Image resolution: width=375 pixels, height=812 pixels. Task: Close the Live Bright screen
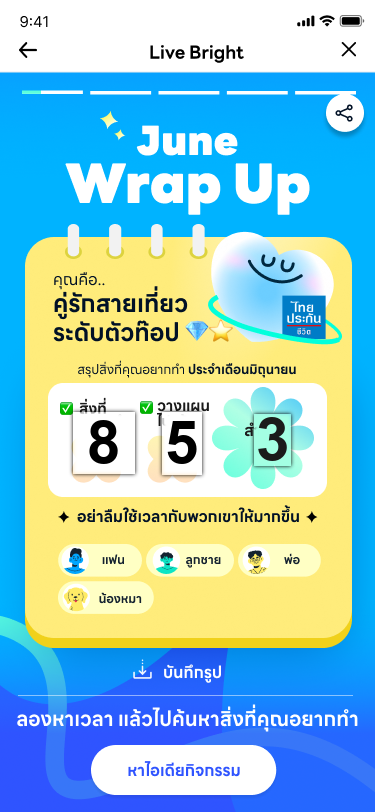pyautogui.click(x=349, y=50)
